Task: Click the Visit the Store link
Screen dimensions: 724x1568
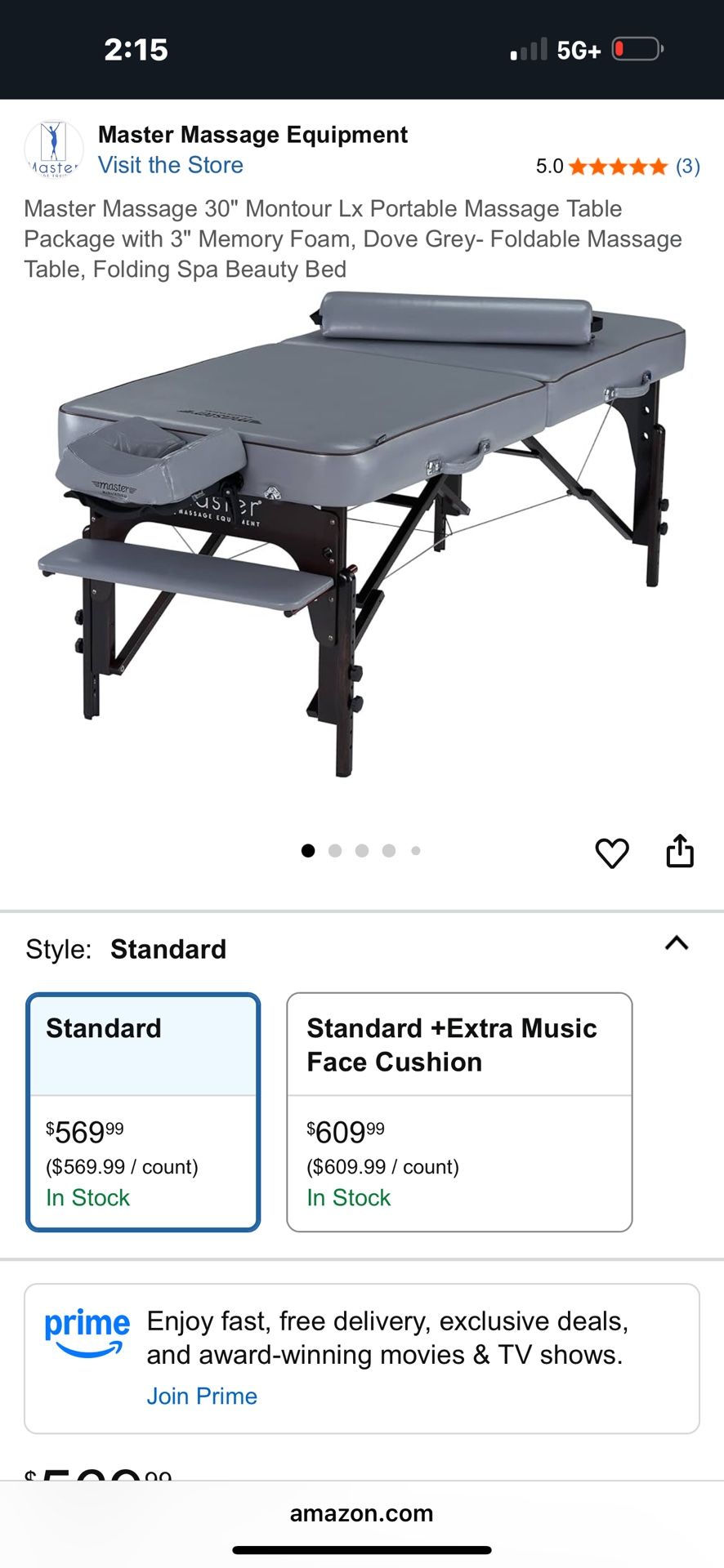Action: point(171,165)
